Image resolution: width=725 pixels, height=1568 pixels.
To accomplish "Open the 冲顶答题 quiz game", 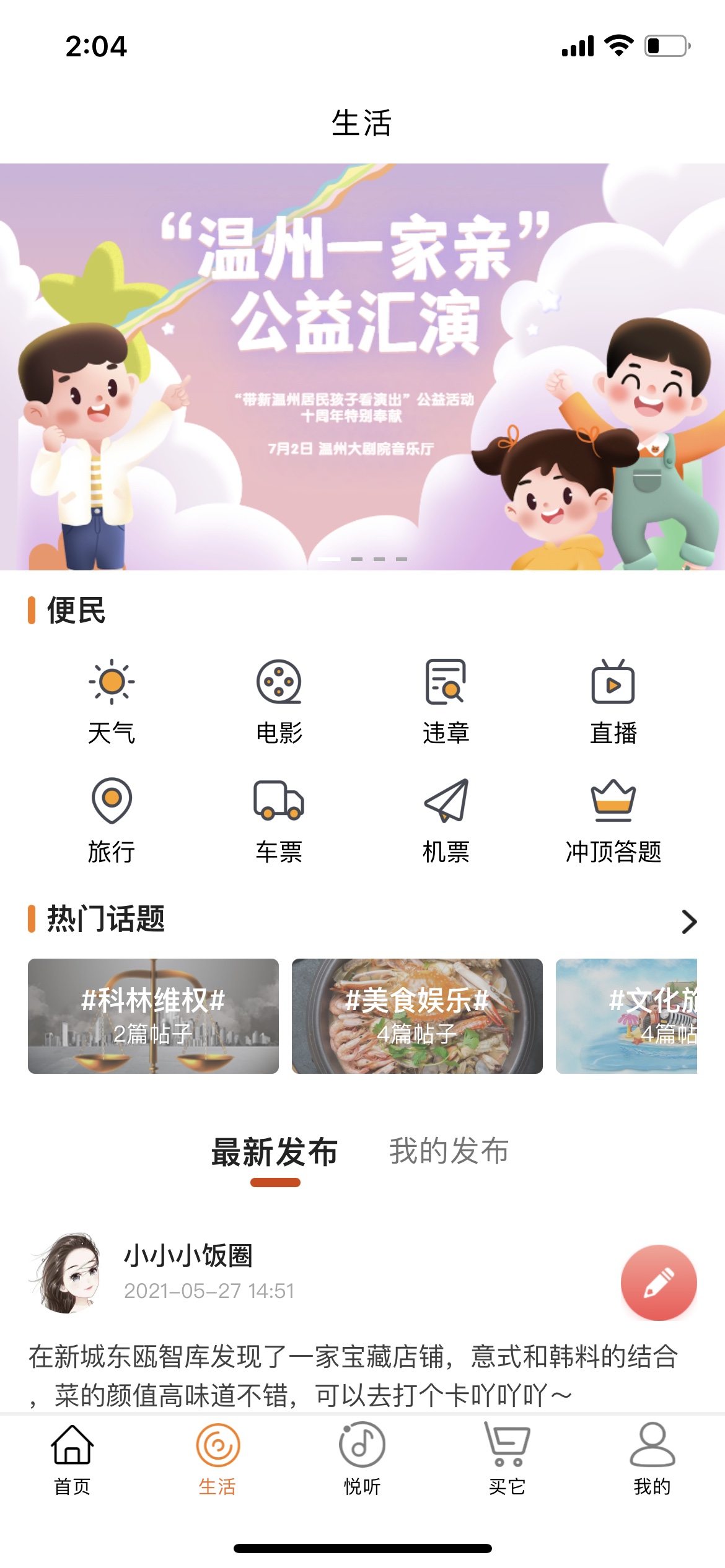I will coord(613,819).
